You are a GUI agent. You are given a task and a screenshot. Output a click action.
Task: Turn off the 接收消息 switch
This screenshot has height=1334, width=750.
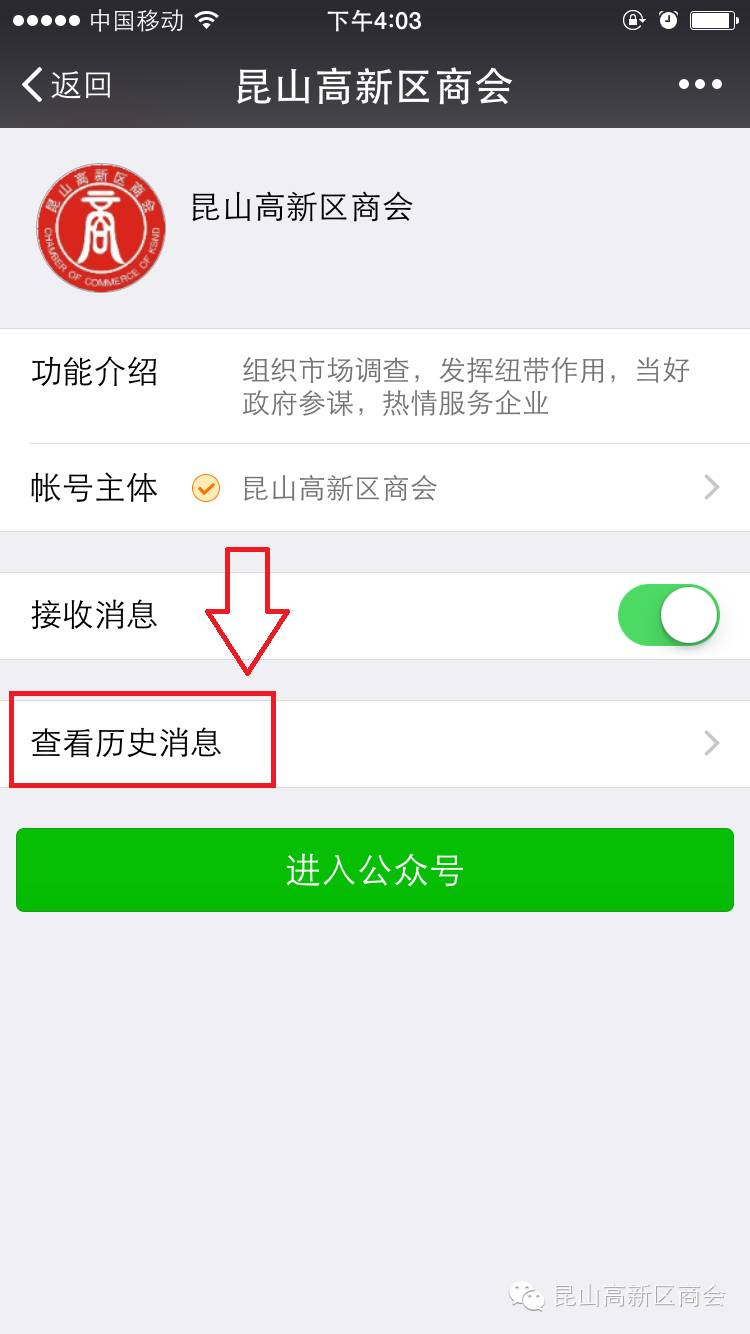click(x=668, y=615)
